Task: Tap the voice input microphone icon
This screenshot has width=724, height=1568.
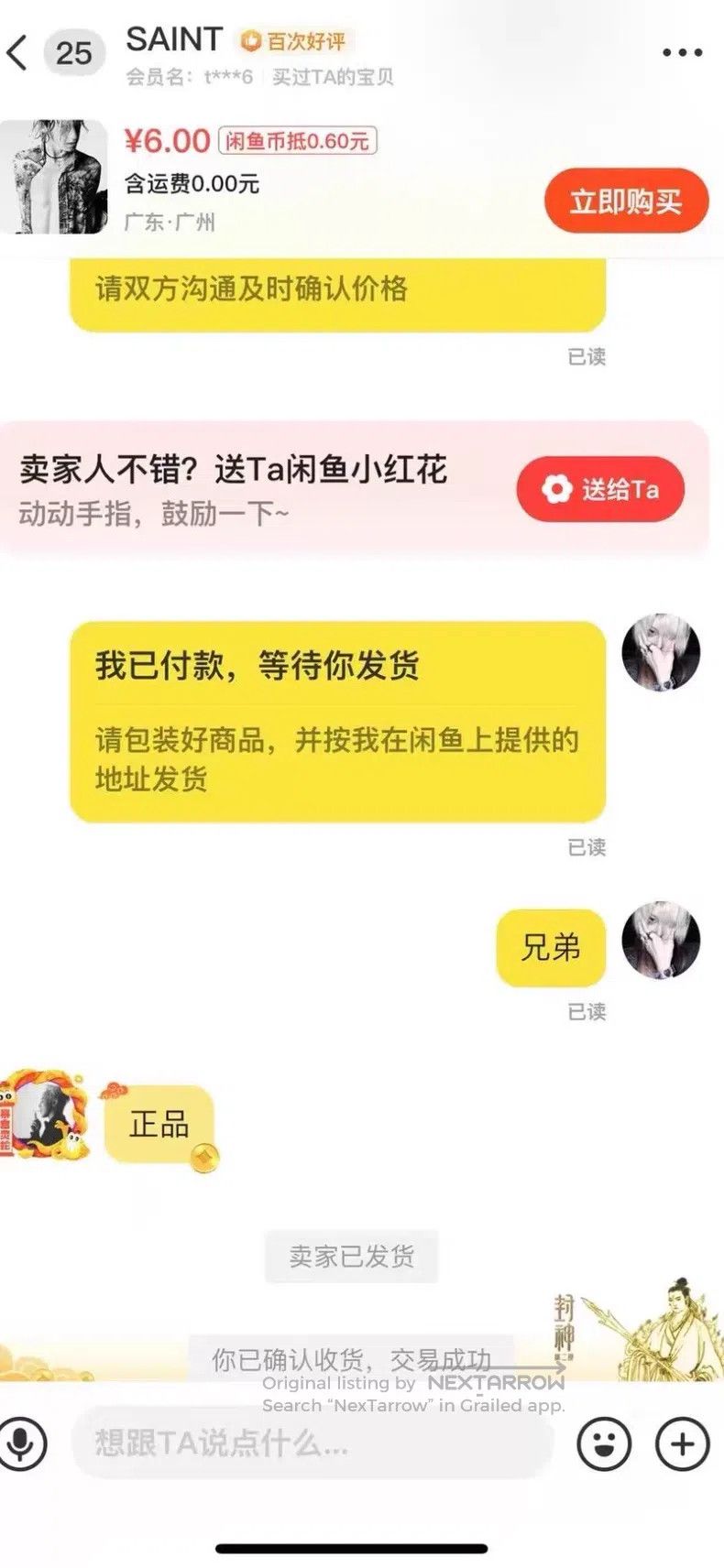Action: (22, 1443)
